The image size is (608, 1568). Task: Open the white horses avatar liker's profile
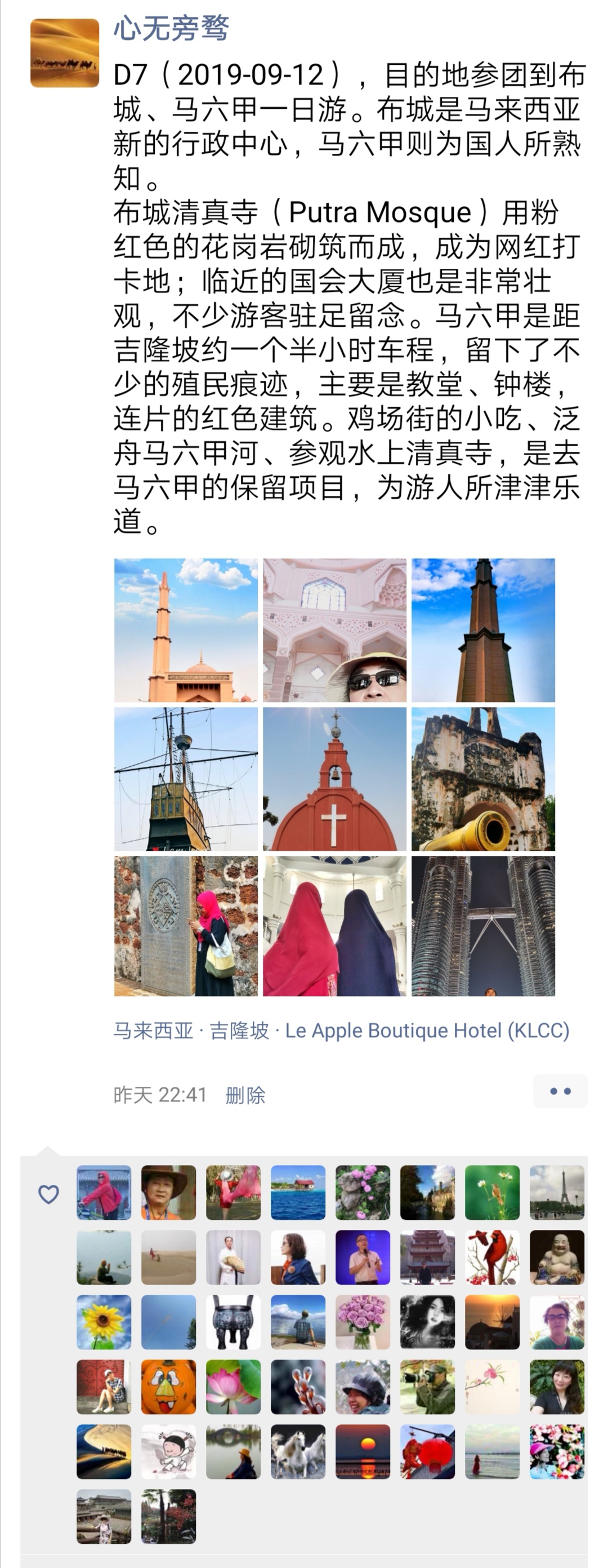tap(298, 1452)
